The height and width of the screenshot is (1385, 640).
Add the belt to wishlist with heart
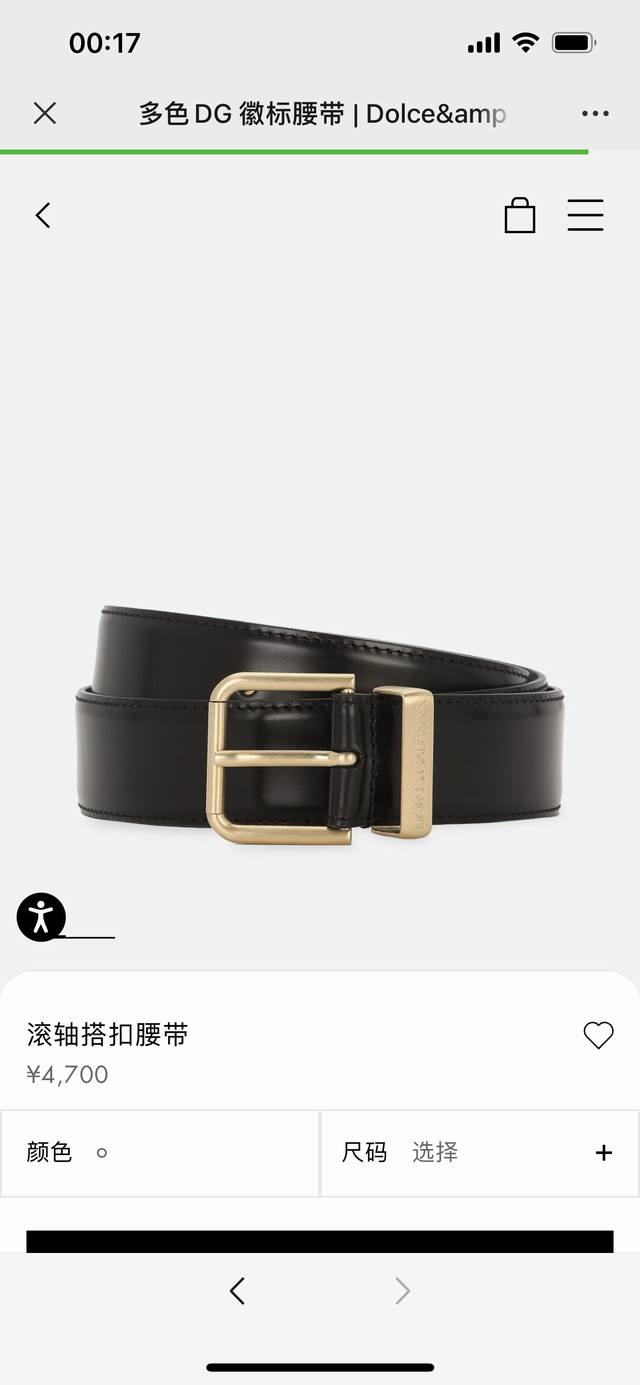(x=598, y=1035)
